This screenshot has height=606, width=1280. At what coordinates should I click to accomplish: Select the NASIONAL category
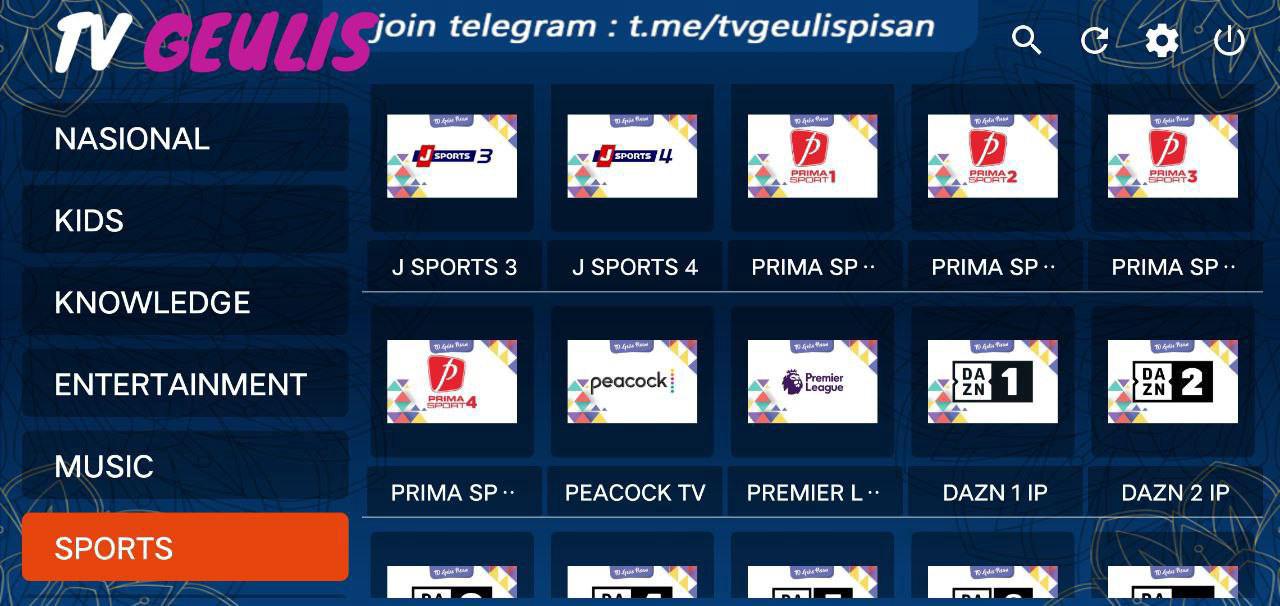click(185, 138)
